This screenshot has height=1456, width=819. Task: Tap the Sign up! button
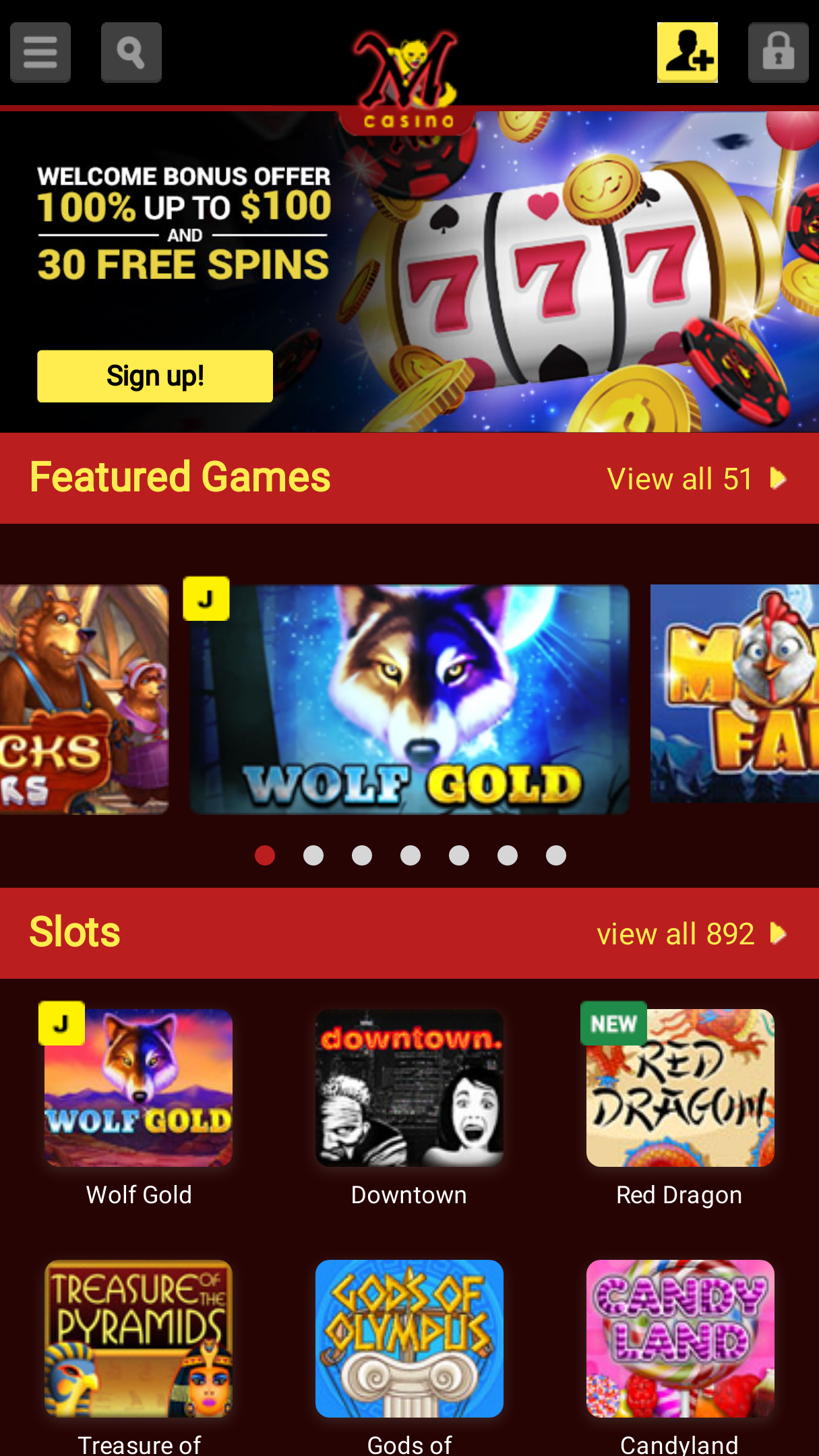[155, 376]
